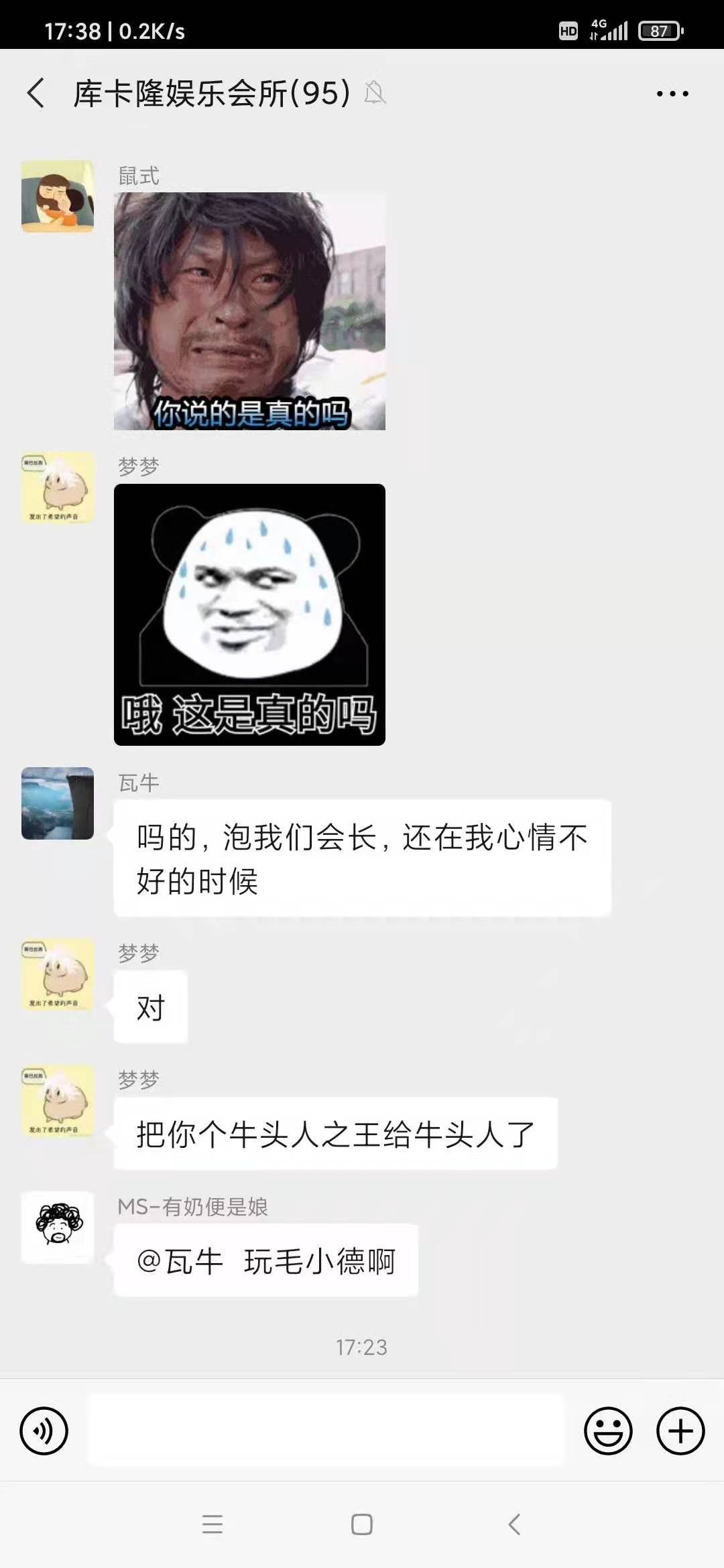The image size is (724, 1568).
Task: Open the plus attachment menu
Action: [x=680, y=1431]
